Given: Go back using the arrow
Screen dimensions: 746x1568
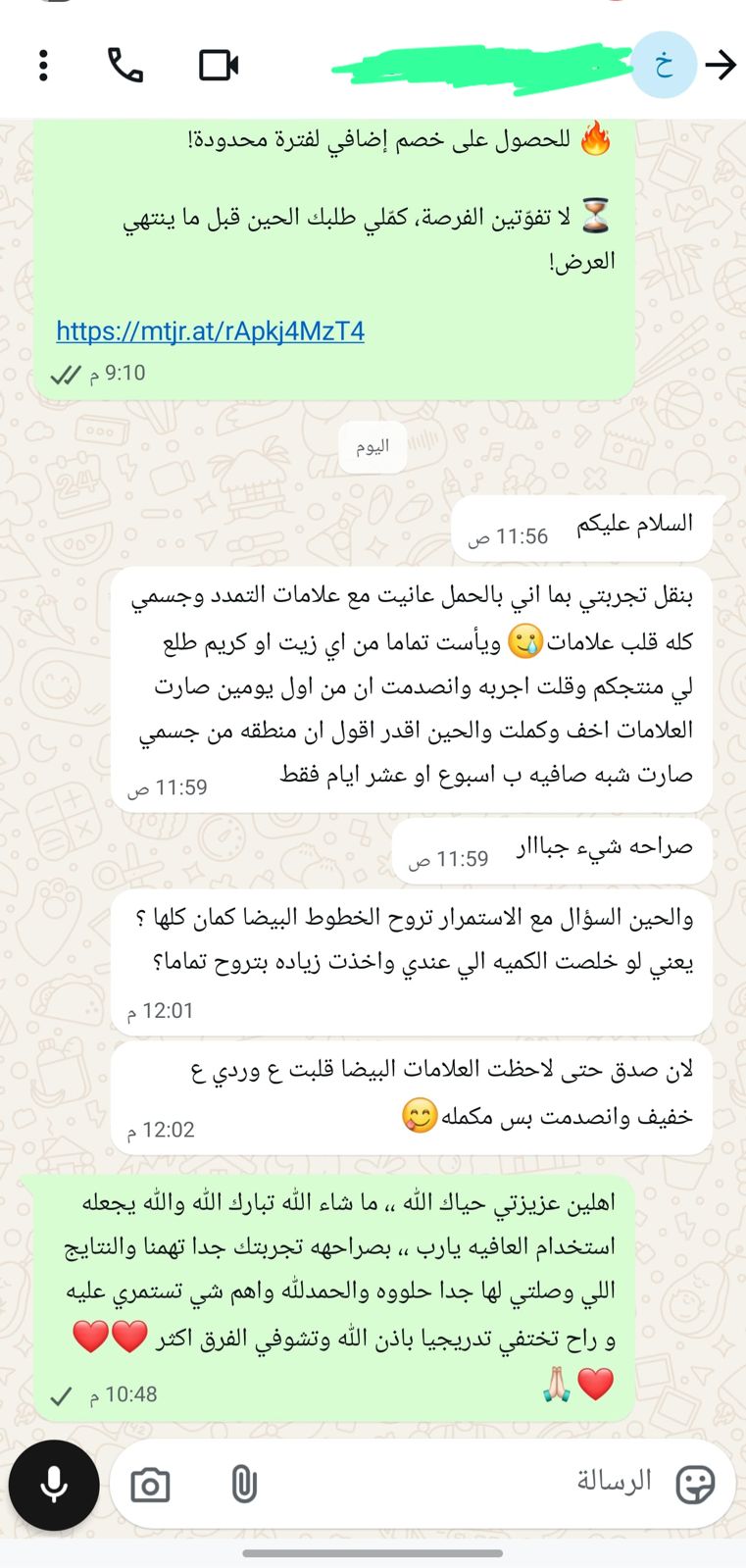Looking at the screenshot, I should (x=721, y=66).
